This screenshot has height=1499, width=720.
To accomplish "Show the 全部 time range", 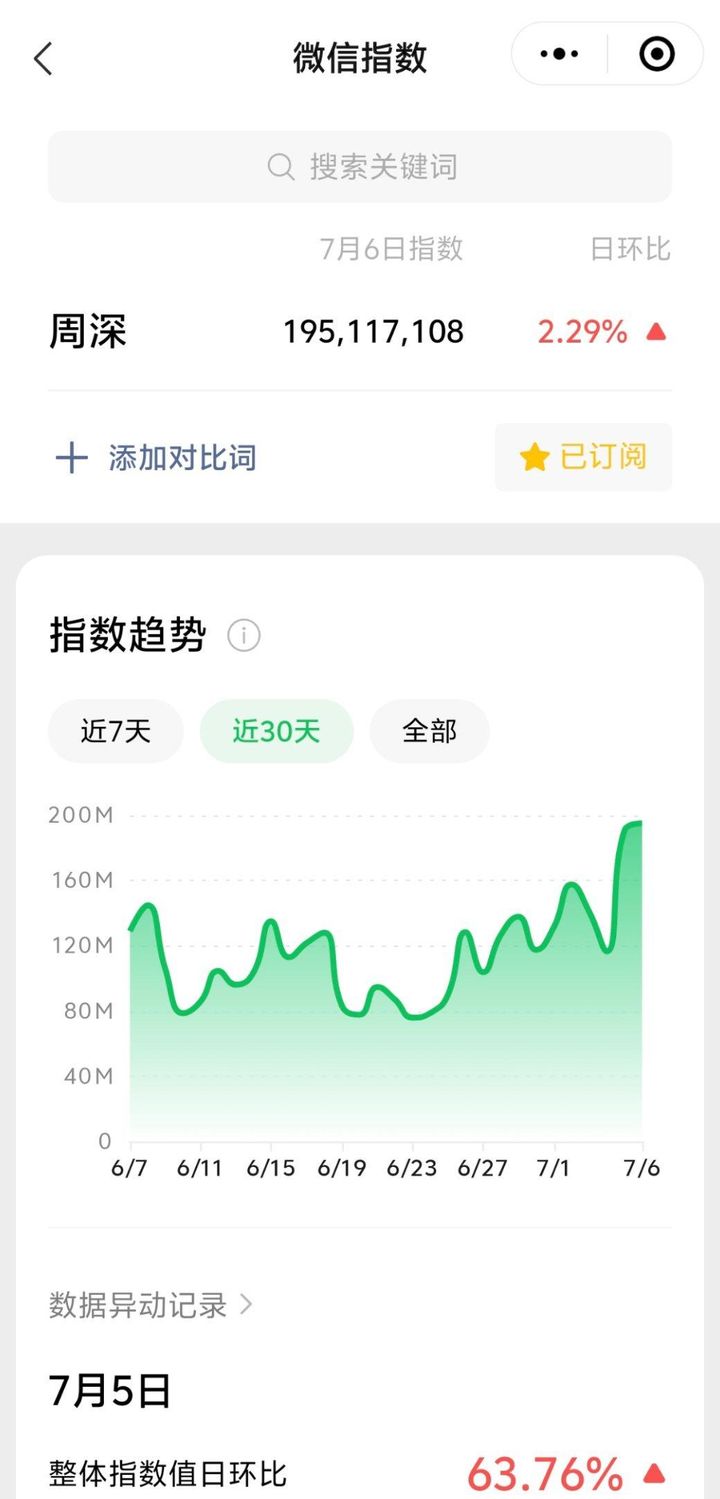I will pos(430,731).
